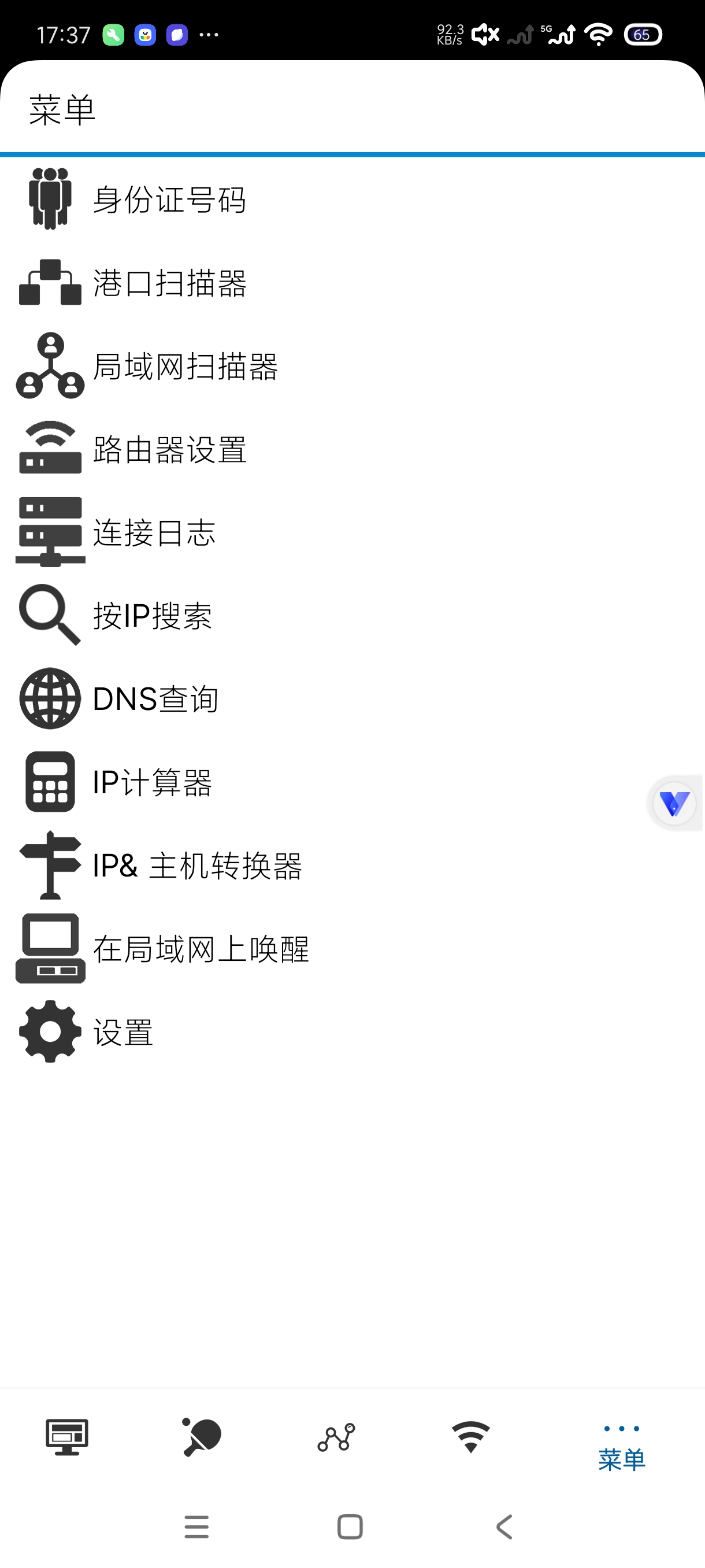Tap the 菜单 tab in bottom bar
Viewport: 705px width, 1568px height.
(621, 1443)
